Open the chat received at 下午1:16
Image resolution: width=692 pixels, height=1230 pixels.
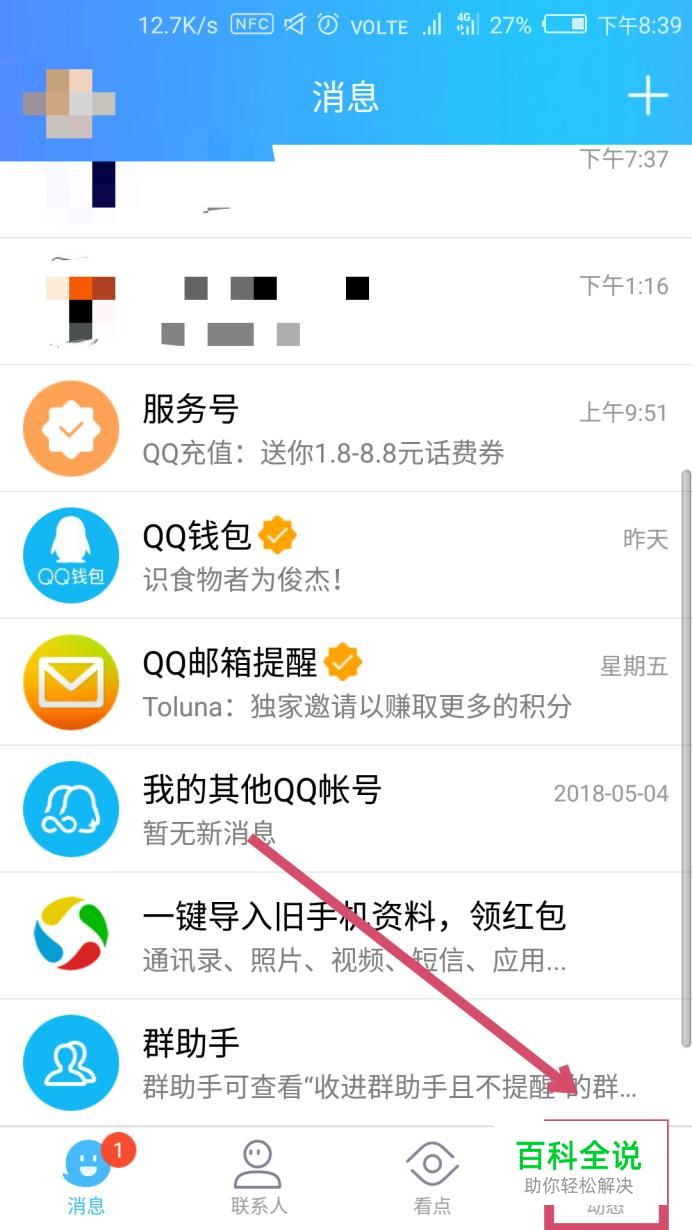tap(345, 302)
